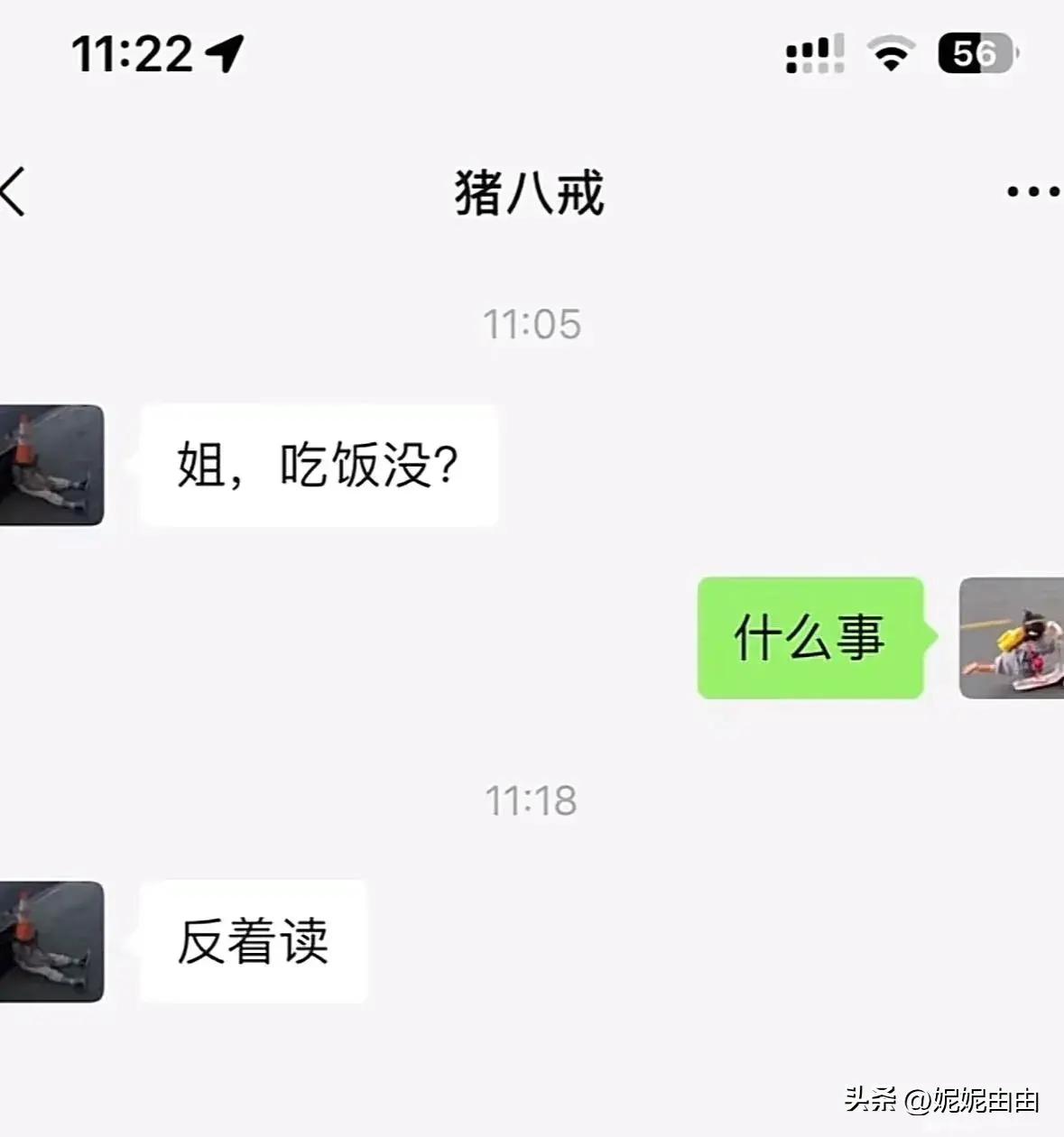Go back to the chat list
The width and height of the screenshot is (1064, 1137).
tap(13, 191)
